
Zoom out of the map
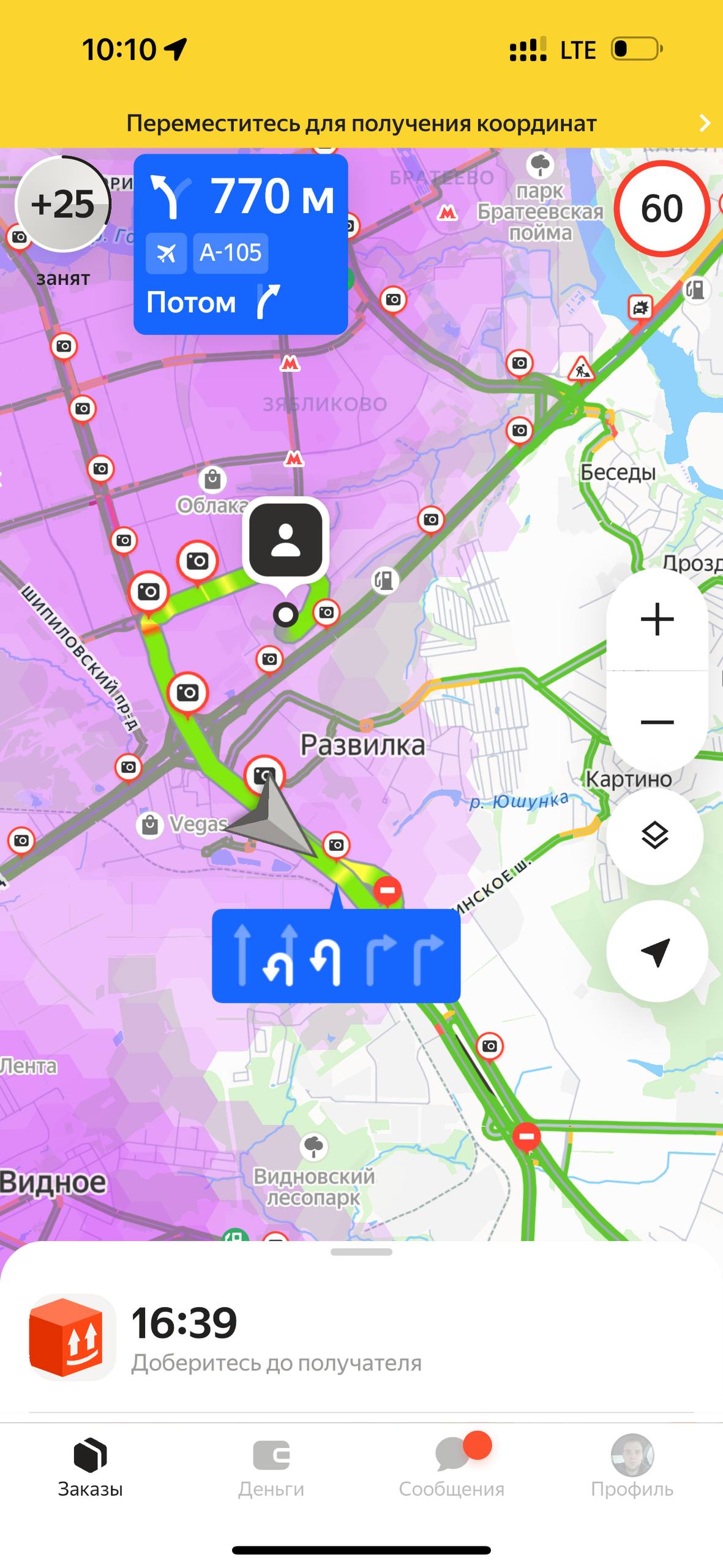click(x=657, y=722)
